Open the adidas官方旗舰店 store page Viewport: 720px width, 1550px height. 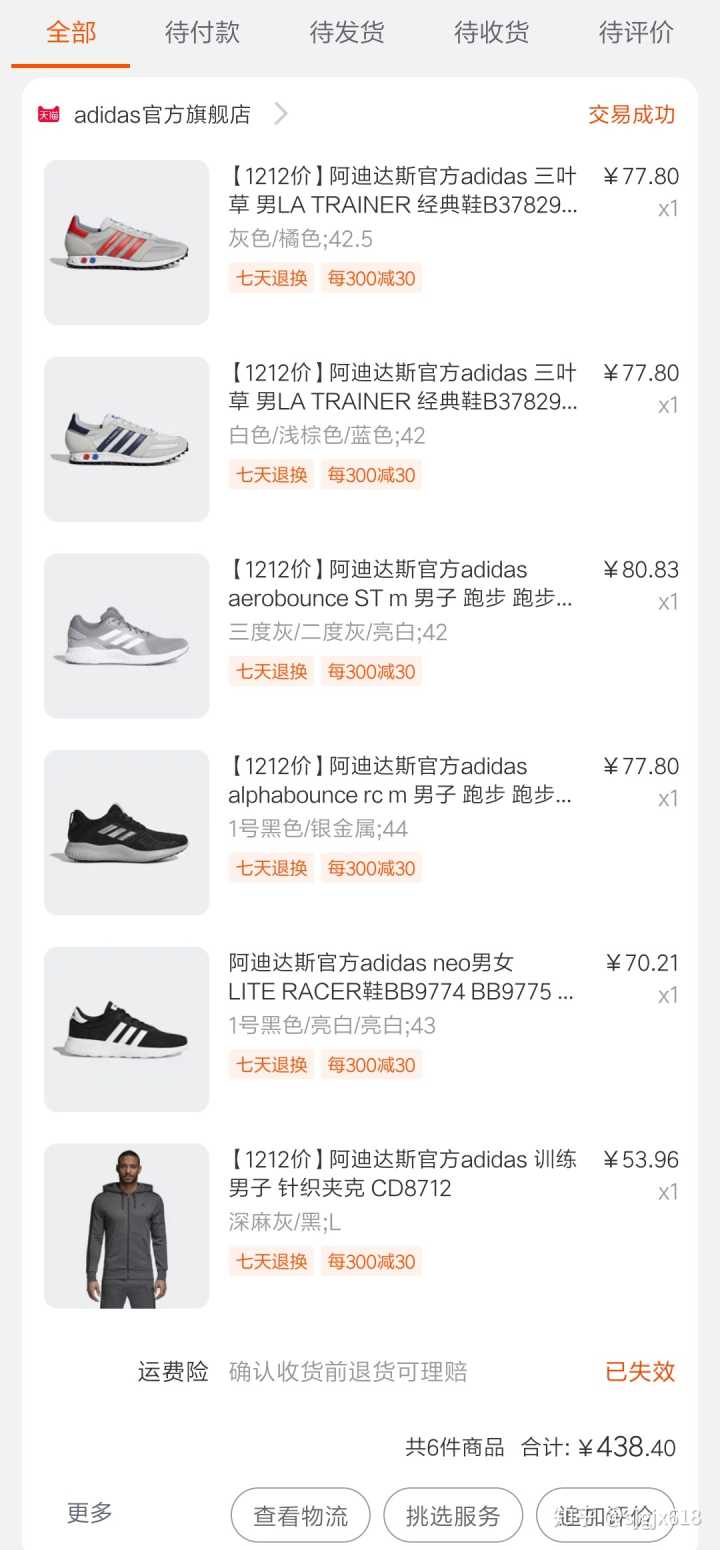tap(163, 115)
